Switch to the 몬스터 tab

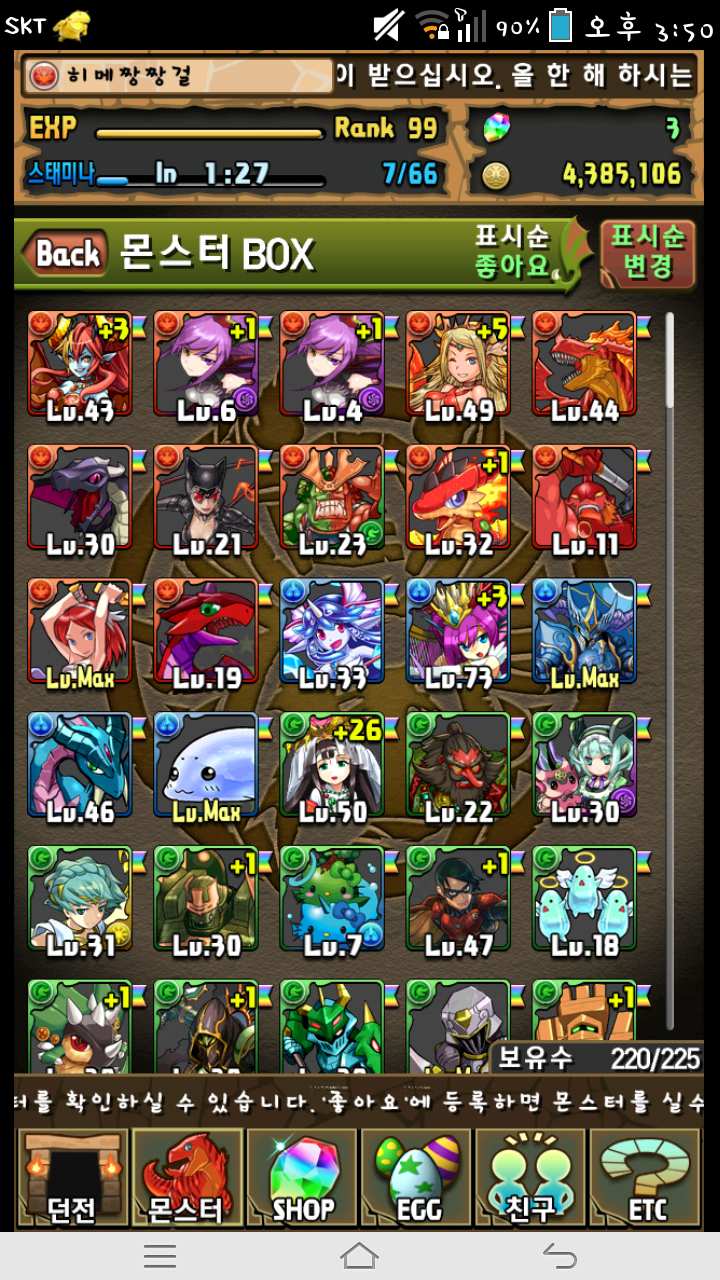click(187, 1179)
